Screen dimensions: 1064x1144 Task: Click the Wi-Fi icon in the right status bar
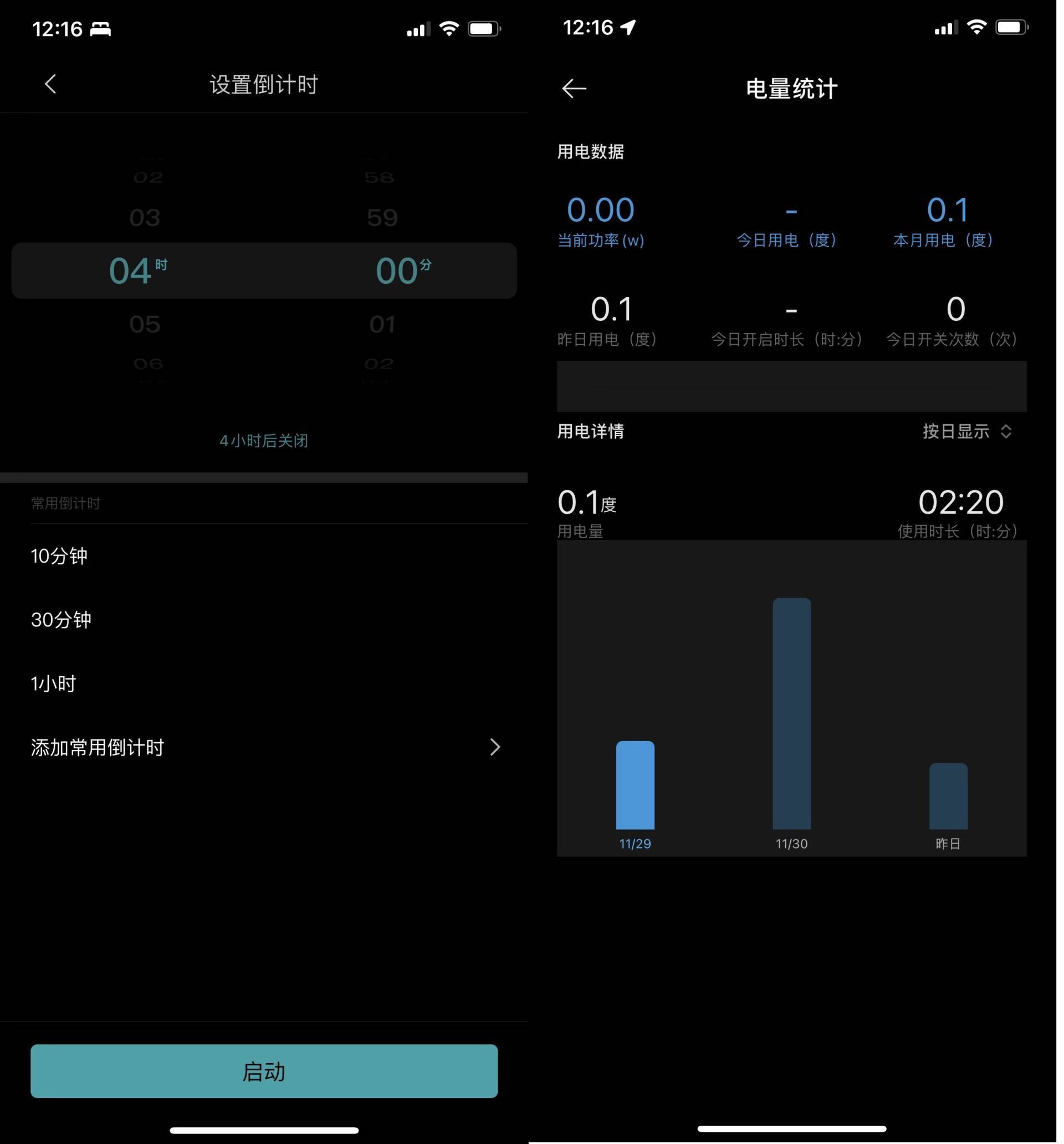click(x=977, y=27)
